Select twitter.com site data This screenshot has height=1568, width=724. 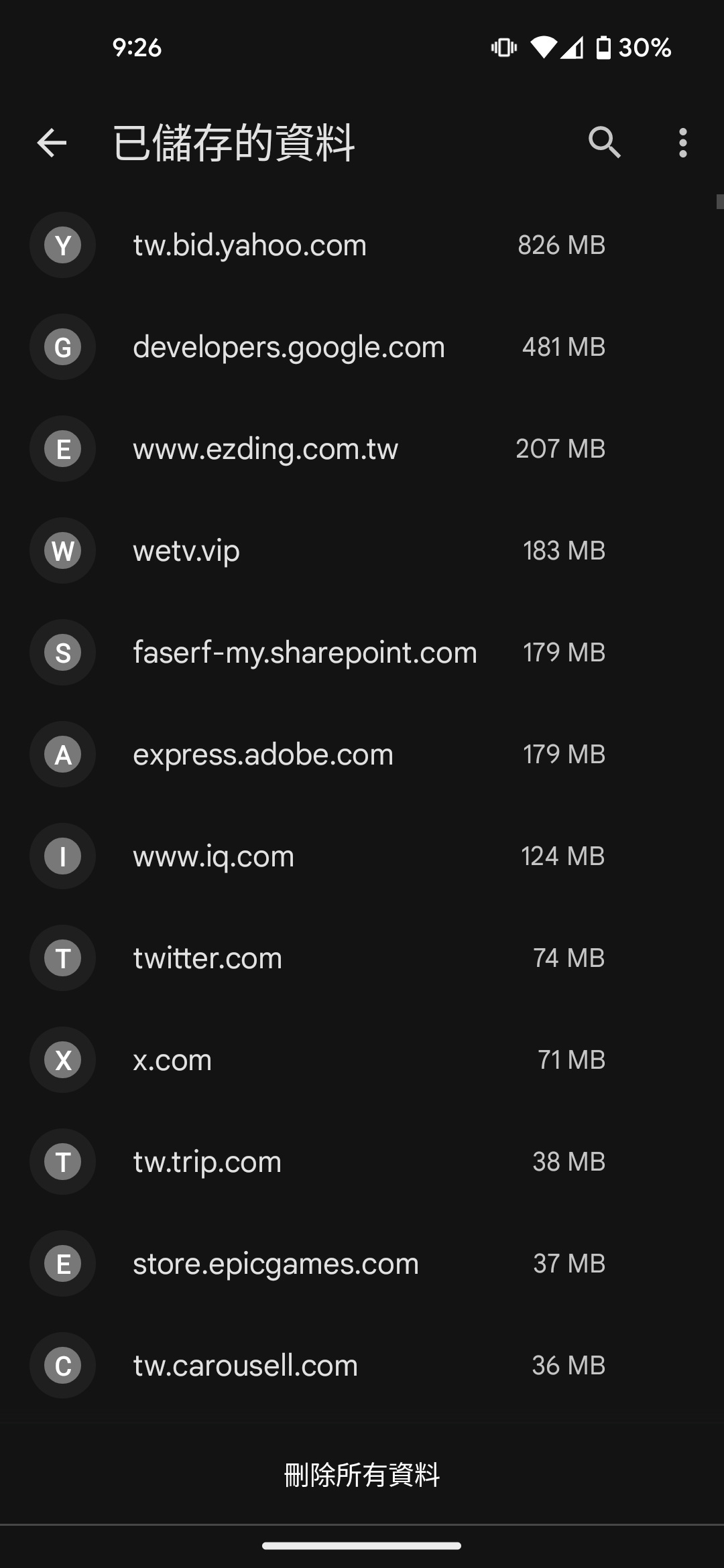click(362, 958)
